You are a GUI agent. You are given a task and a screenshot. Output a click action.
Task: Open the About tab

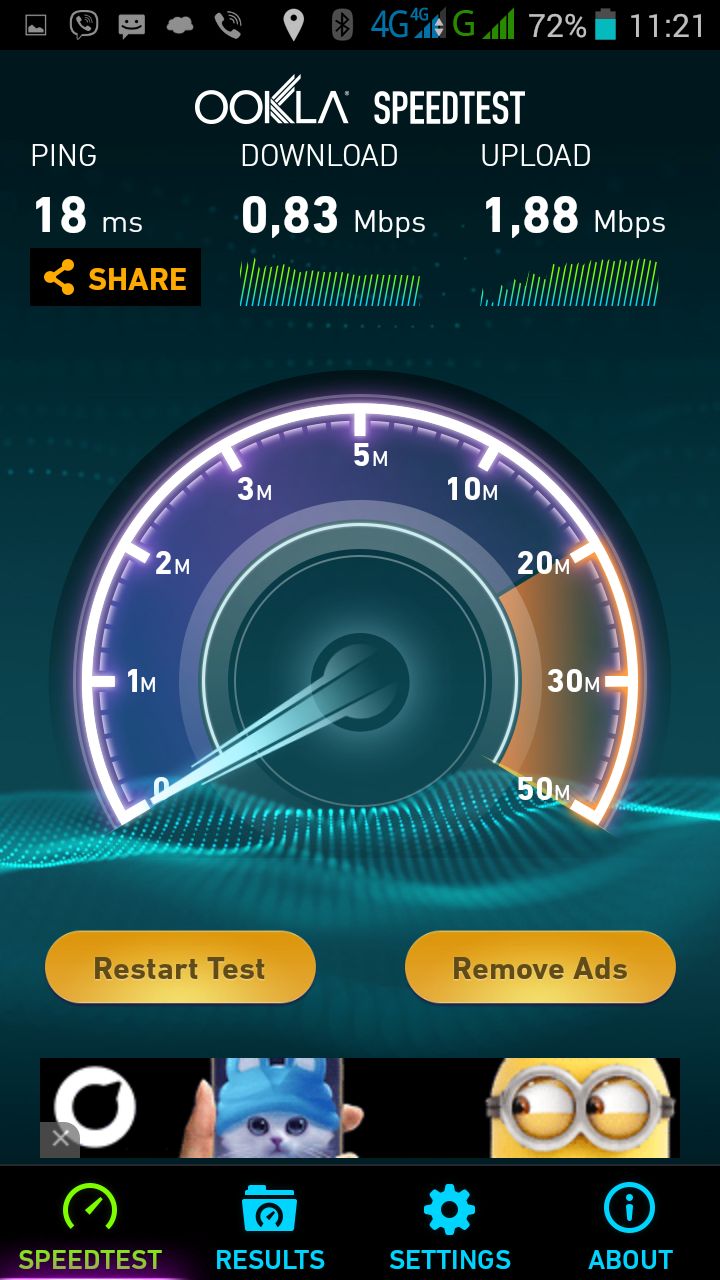(630, 1226)
